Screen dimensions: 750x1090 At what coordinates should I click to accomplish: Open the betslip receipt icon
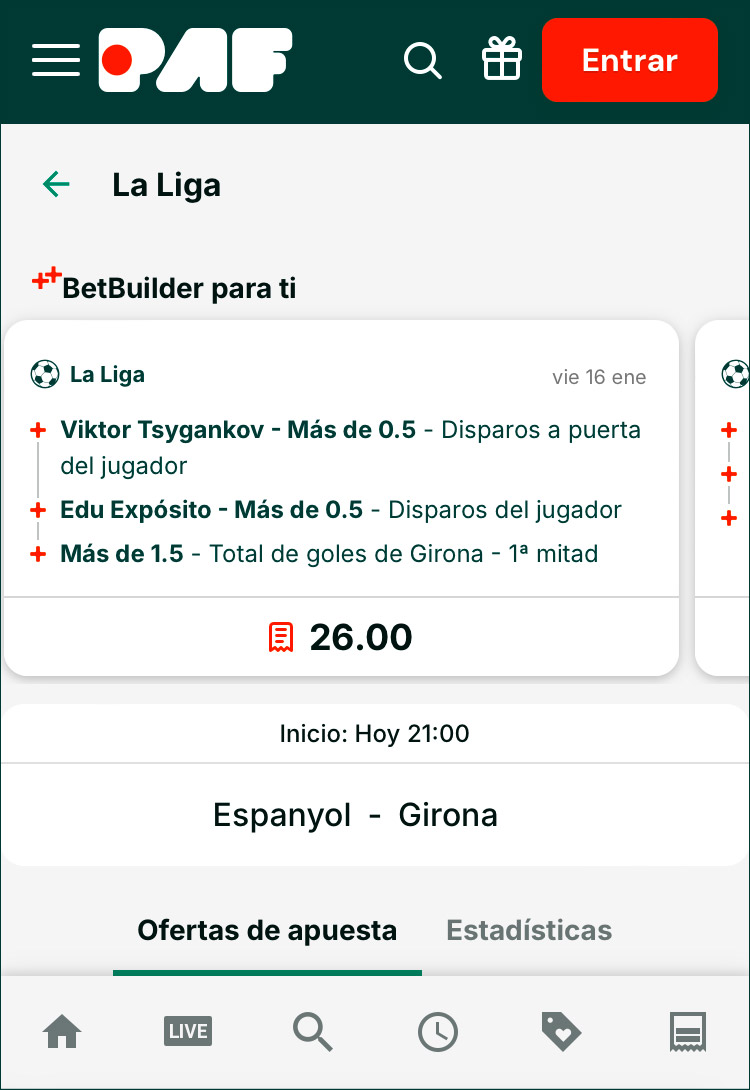tap(688, 1031)
